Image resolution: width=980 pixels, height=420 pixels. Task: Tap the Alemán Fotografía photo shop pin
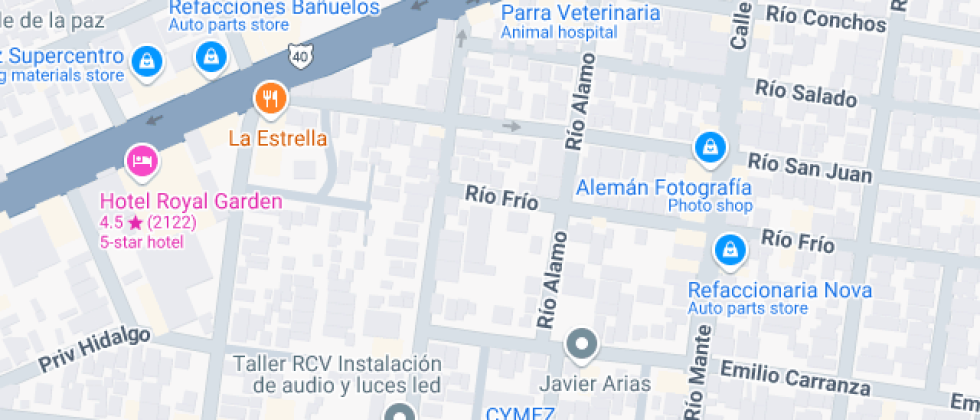(x=710, y=149)
